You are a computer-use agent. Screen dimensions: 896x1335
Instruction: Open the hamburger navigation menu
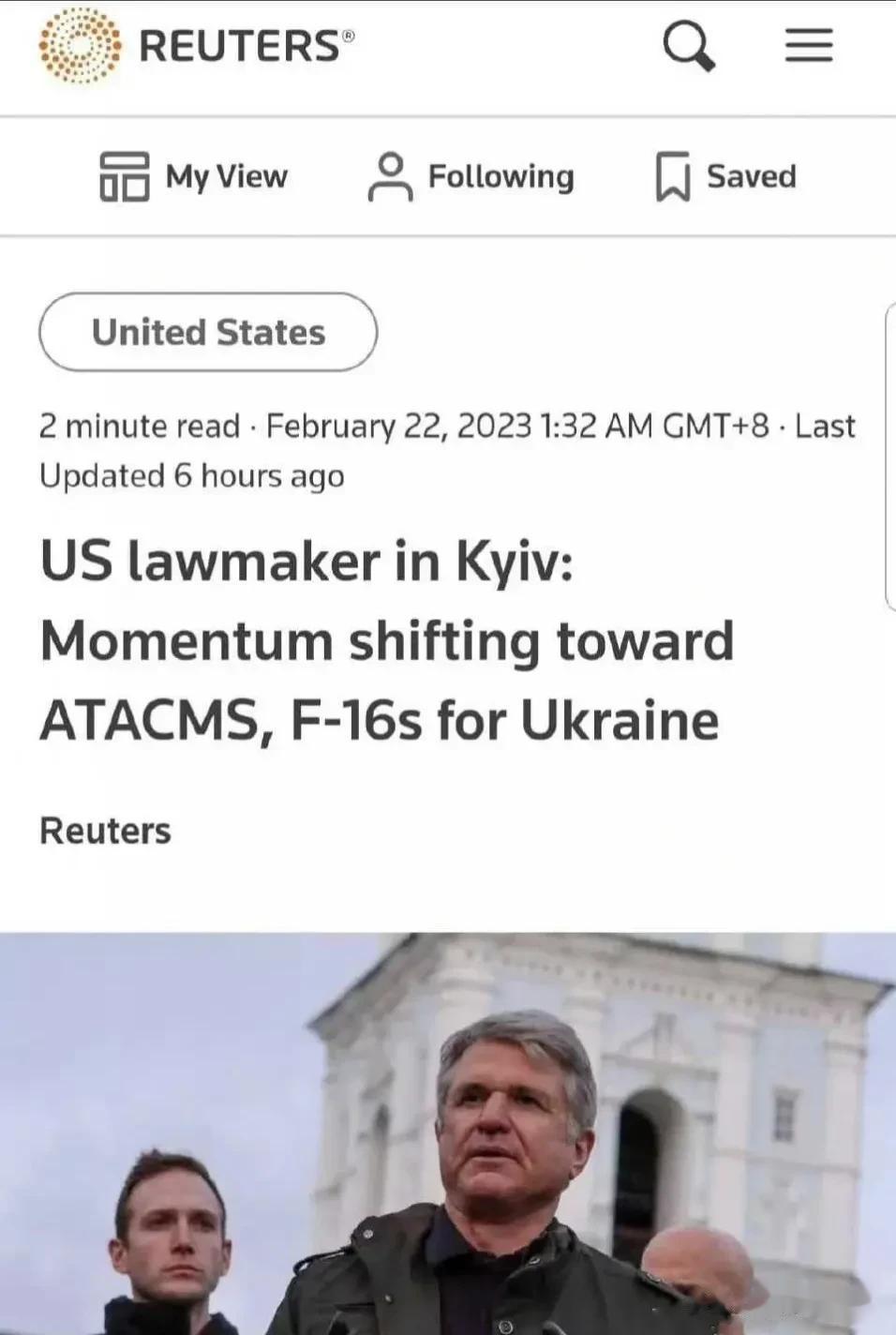coord(810,46)
